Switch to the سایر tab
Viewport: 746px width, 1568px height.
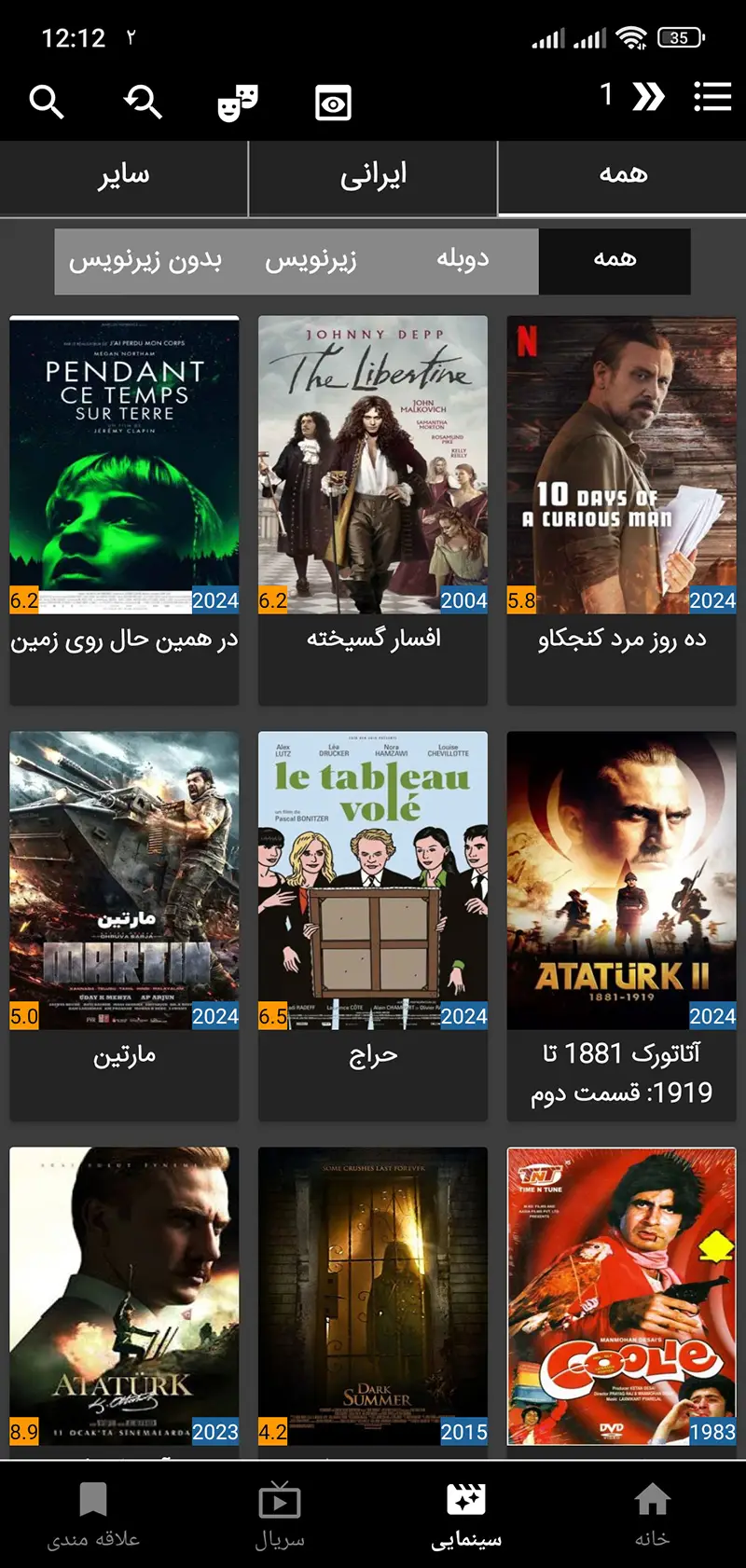click(x=123, y=175)
